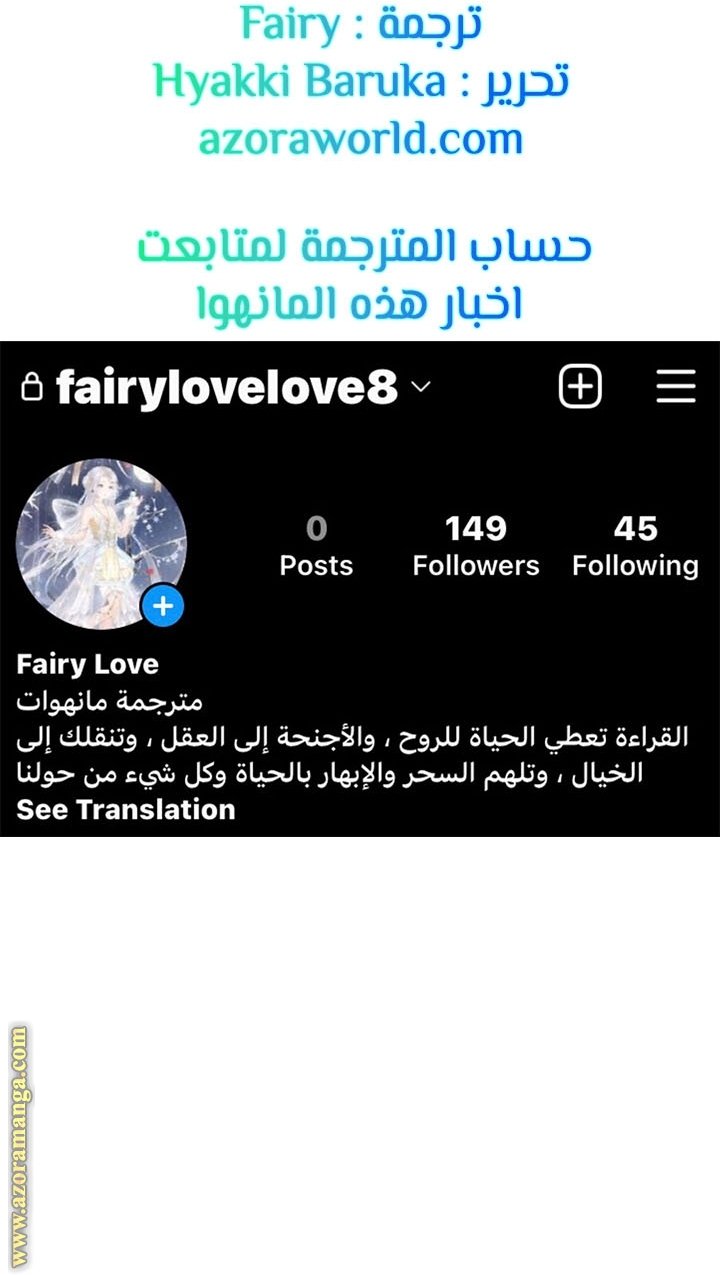
Task: Click the Followers label under the count
Action: tap(475, 565)
